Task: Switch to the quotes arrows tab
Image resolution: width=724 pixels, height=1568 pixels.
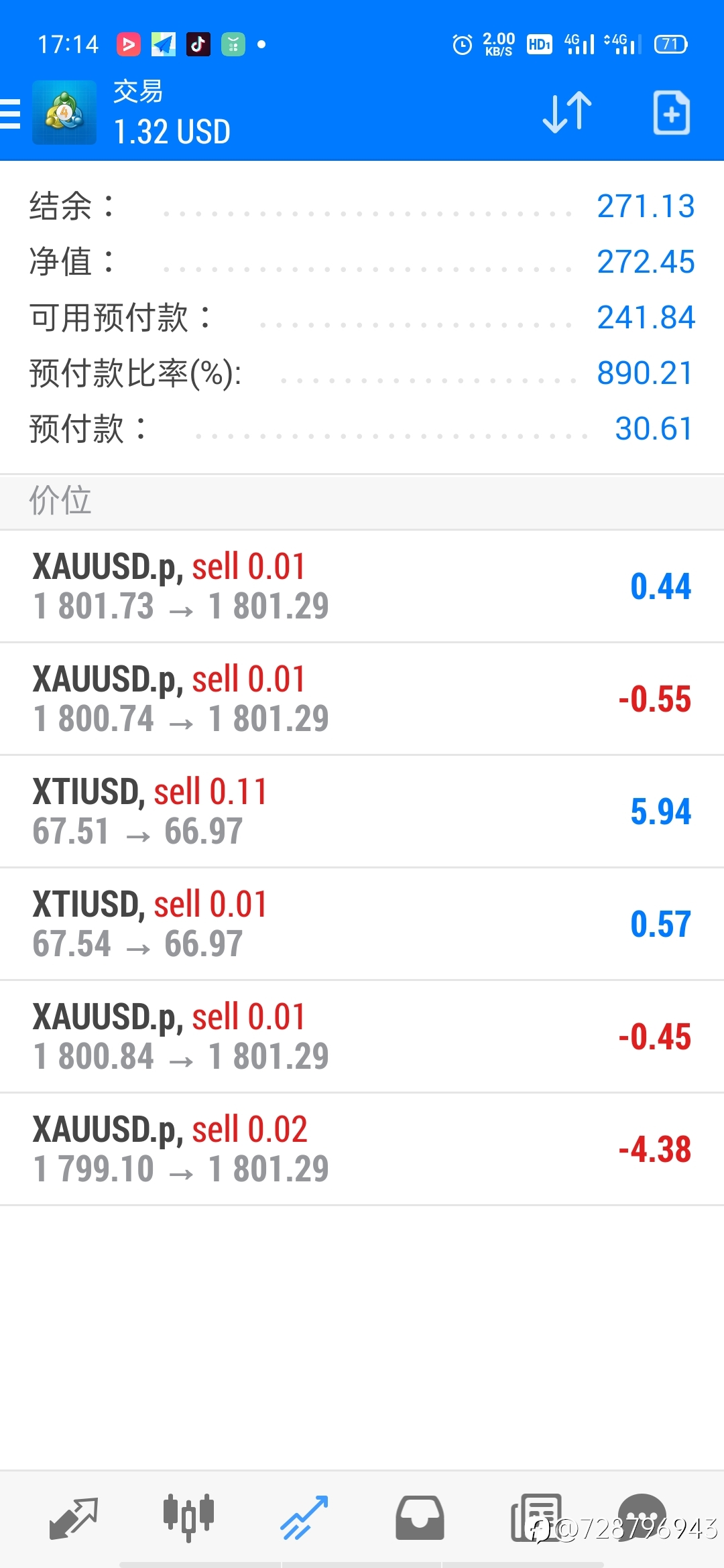Action: pos(74,1518)
